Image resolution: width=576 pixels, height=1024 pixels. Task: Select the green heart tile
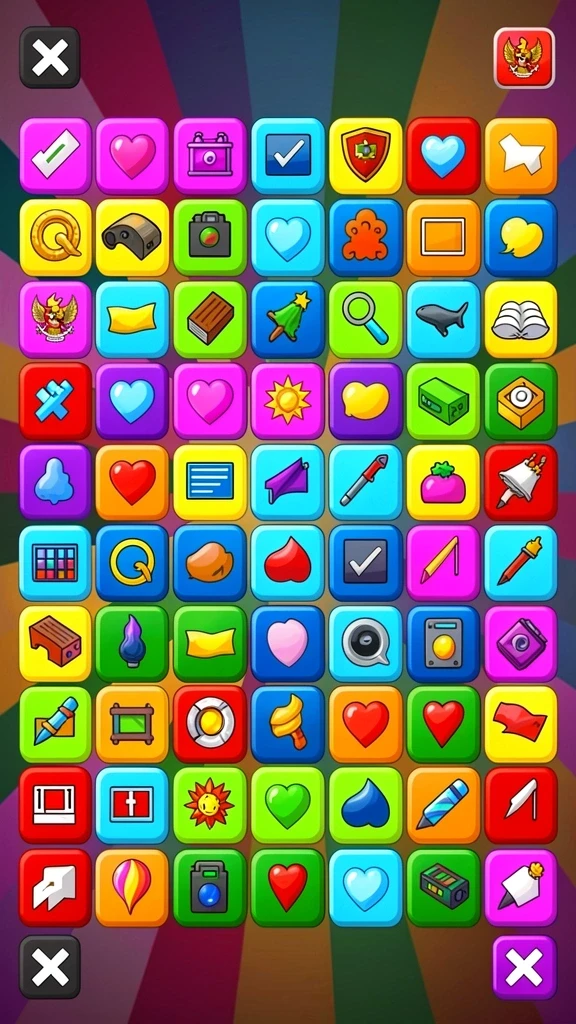(287, 805)
